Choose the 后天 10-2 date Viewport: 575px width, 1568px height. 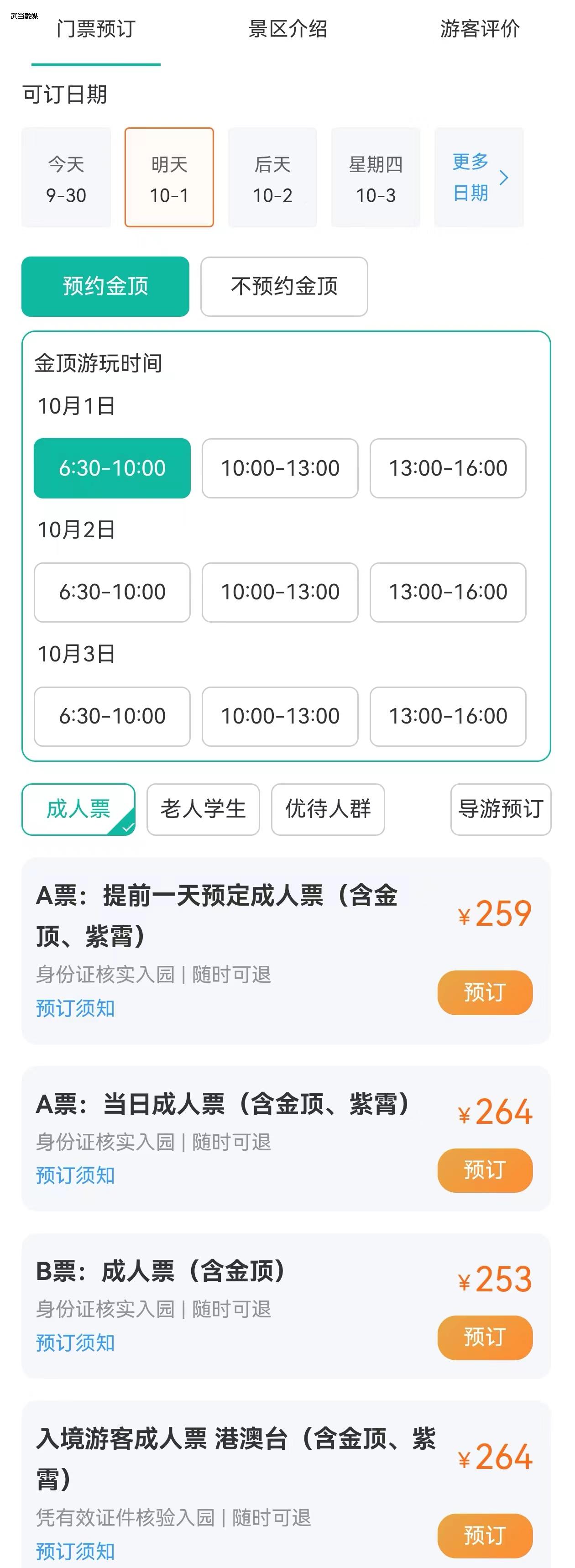pyautogui.click(x=272, y=178)
